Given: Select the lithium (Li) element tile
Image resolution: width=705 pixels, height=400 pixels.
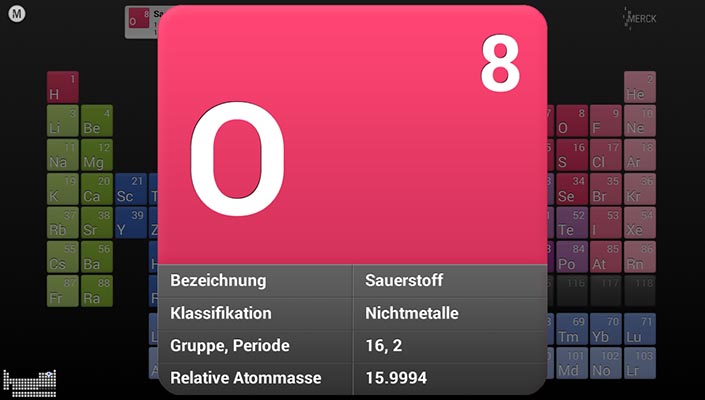Looking at the screenshot, I should pos(62,121).
